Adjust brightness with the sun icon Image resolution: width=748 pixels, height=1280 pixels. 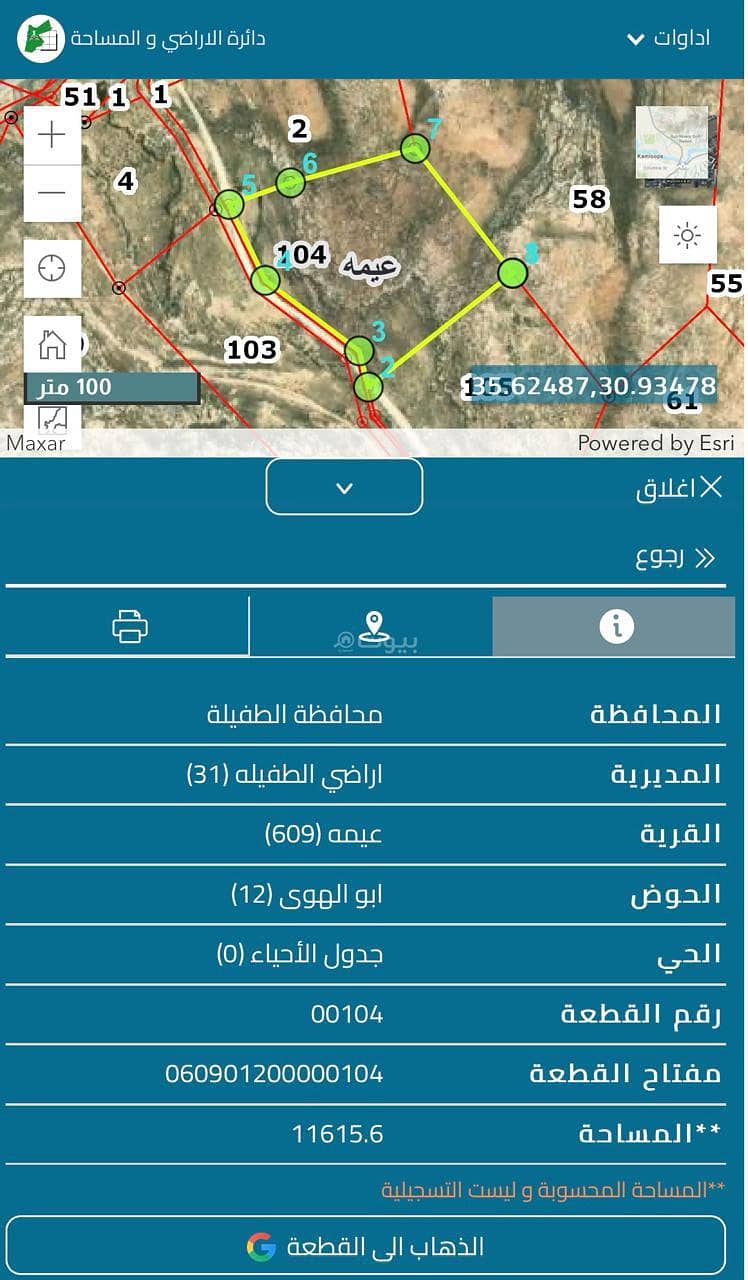pyautogui.click(x=687, y=236)
